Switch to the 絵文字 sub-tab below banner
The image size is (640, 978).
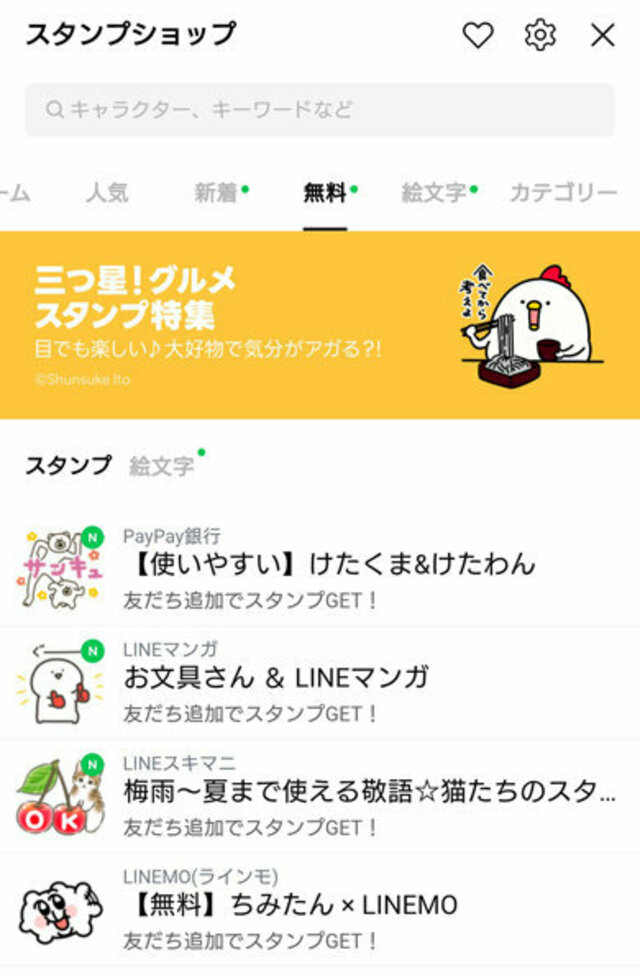point(161,466)
